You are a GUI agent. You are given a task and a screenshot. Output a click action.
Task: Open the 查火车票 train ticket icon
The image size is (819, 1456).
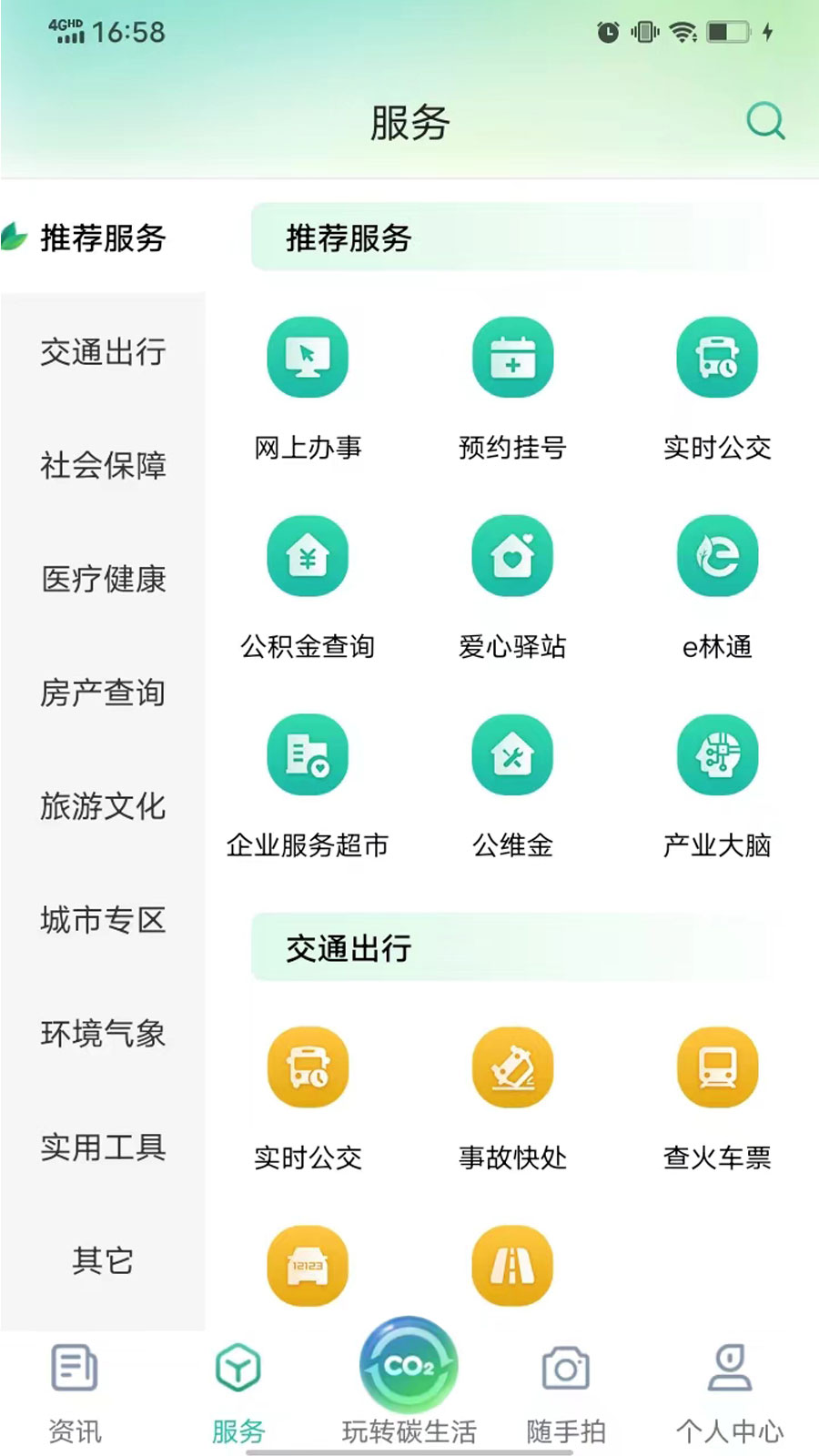point(717,1069)
